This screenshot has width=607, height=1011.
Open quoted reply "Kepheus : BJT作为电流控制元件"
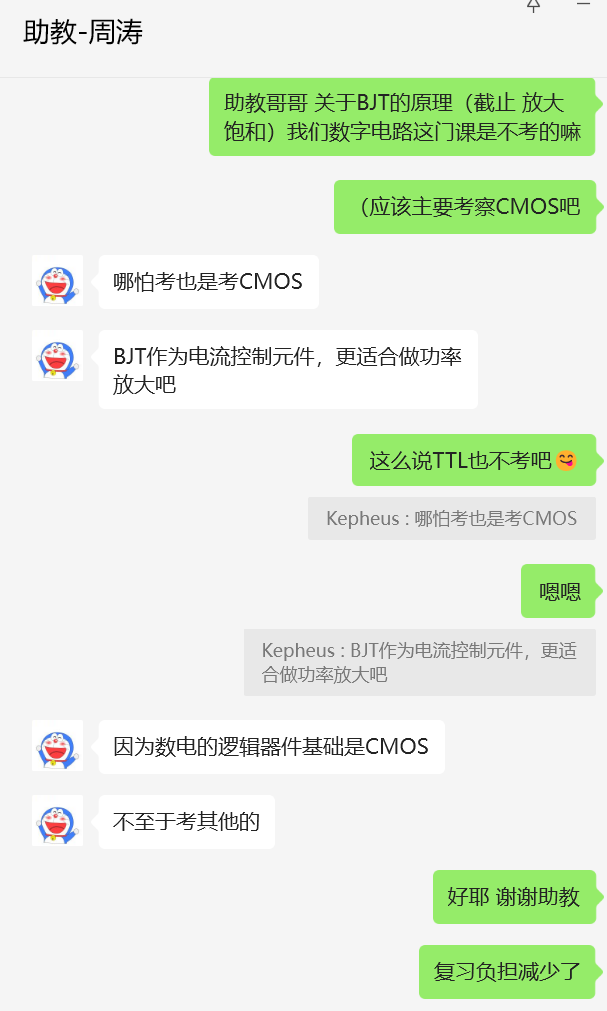[420, 662]
